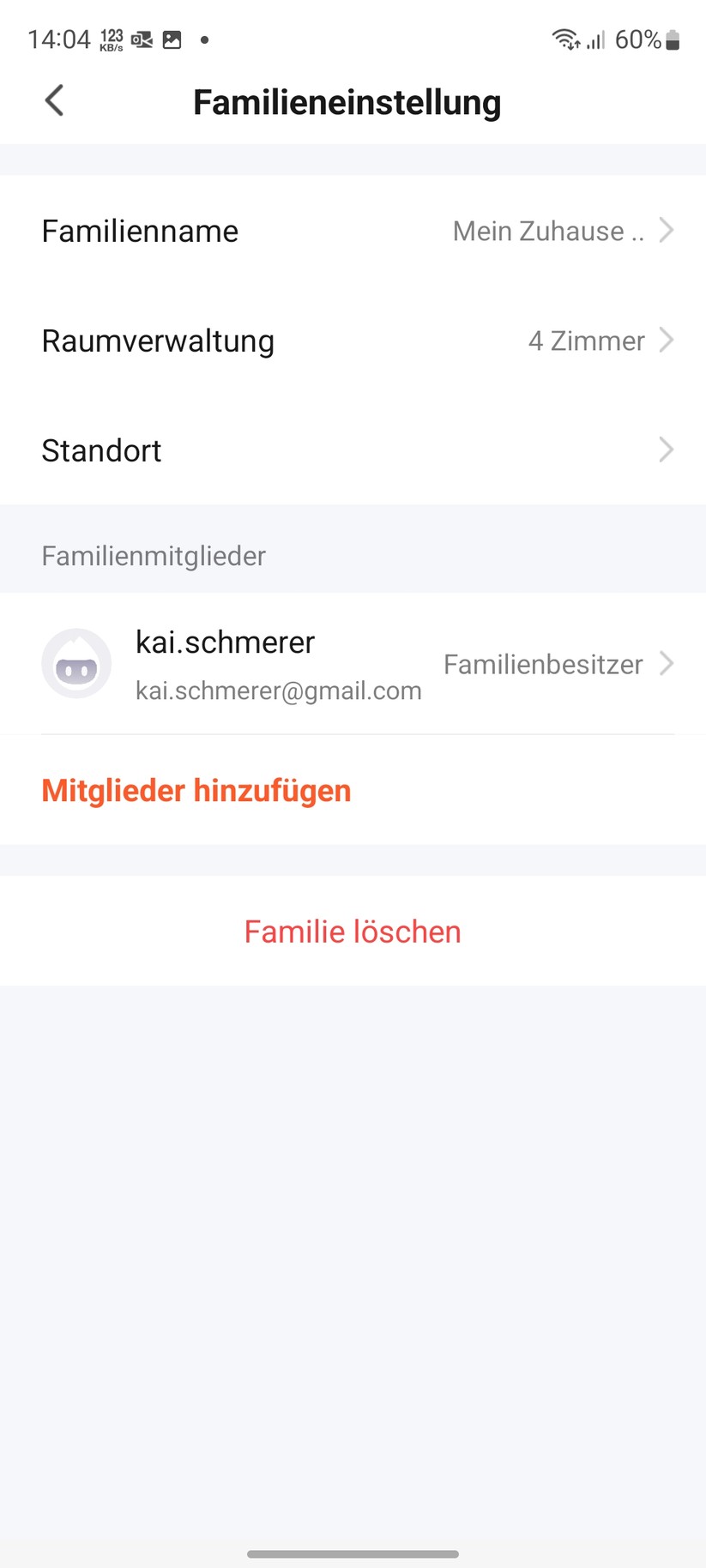Click the cellular signal bars icon
This screenshot has height=1568, width=706.
click(595, 39)
